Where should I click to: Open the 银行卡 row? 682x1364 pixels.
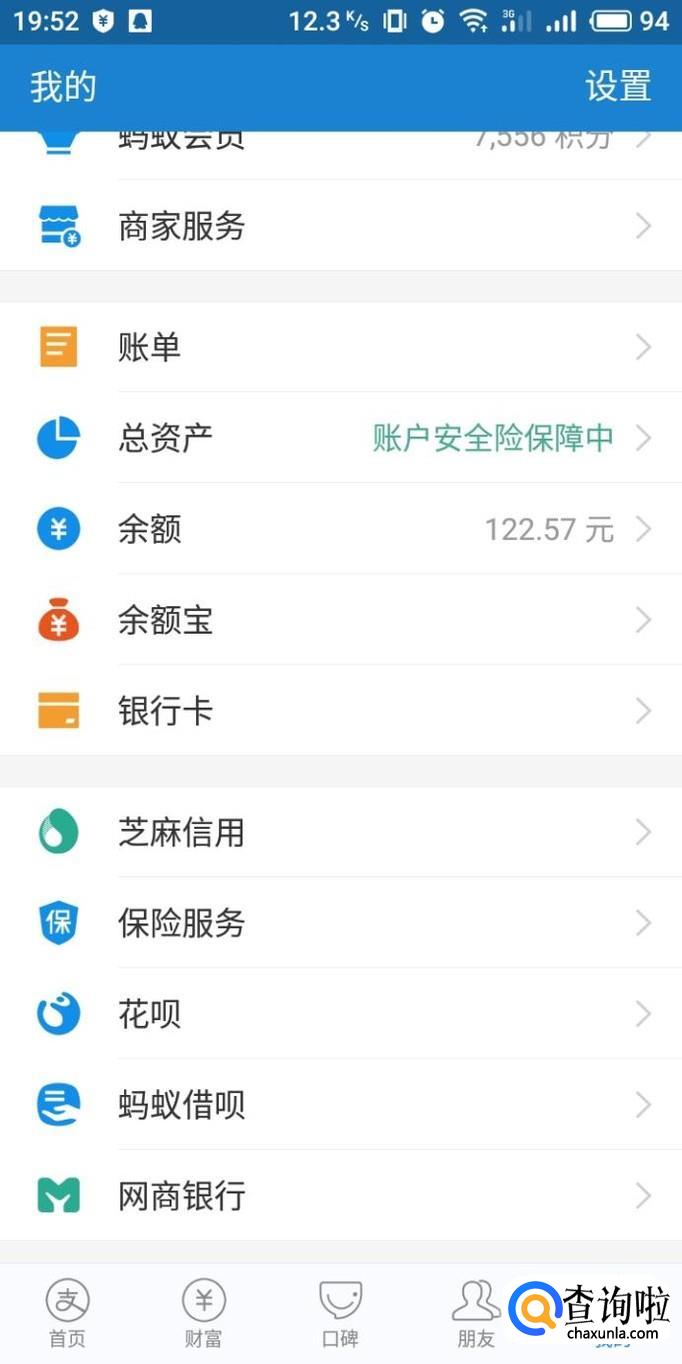(340, 711)
